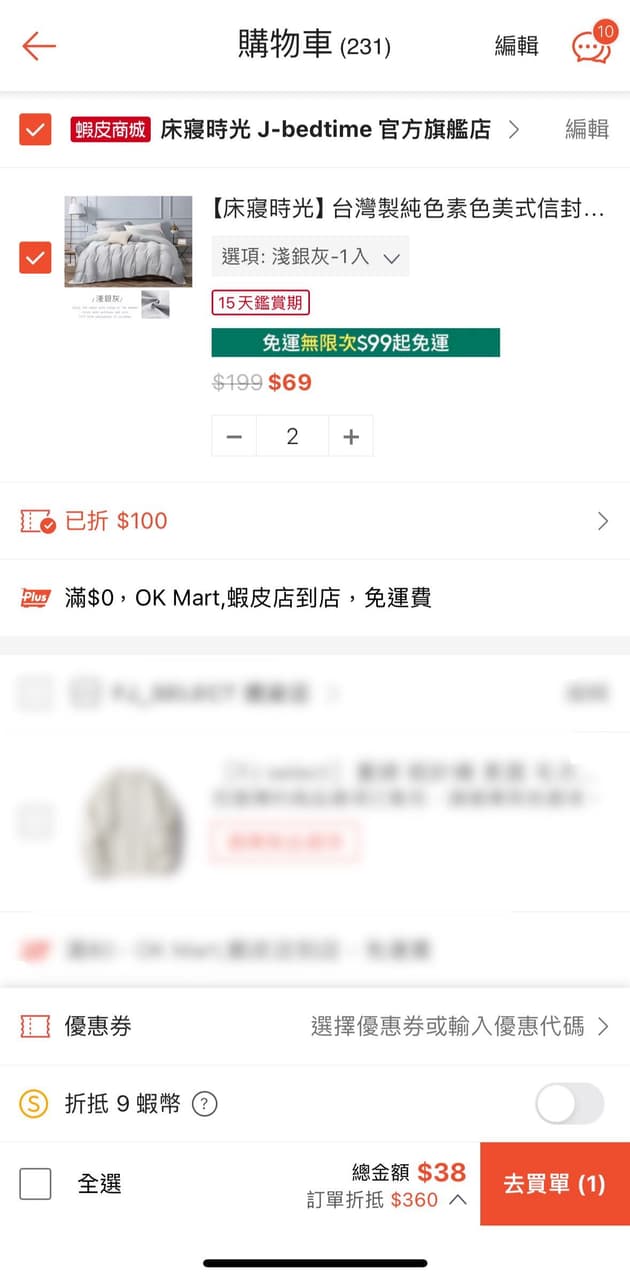Image resolution: width=630 pixels, height=1280 pixels.
Task: Show help for 折抵 9 蝦幣
Action: [x=204, y=1104]
